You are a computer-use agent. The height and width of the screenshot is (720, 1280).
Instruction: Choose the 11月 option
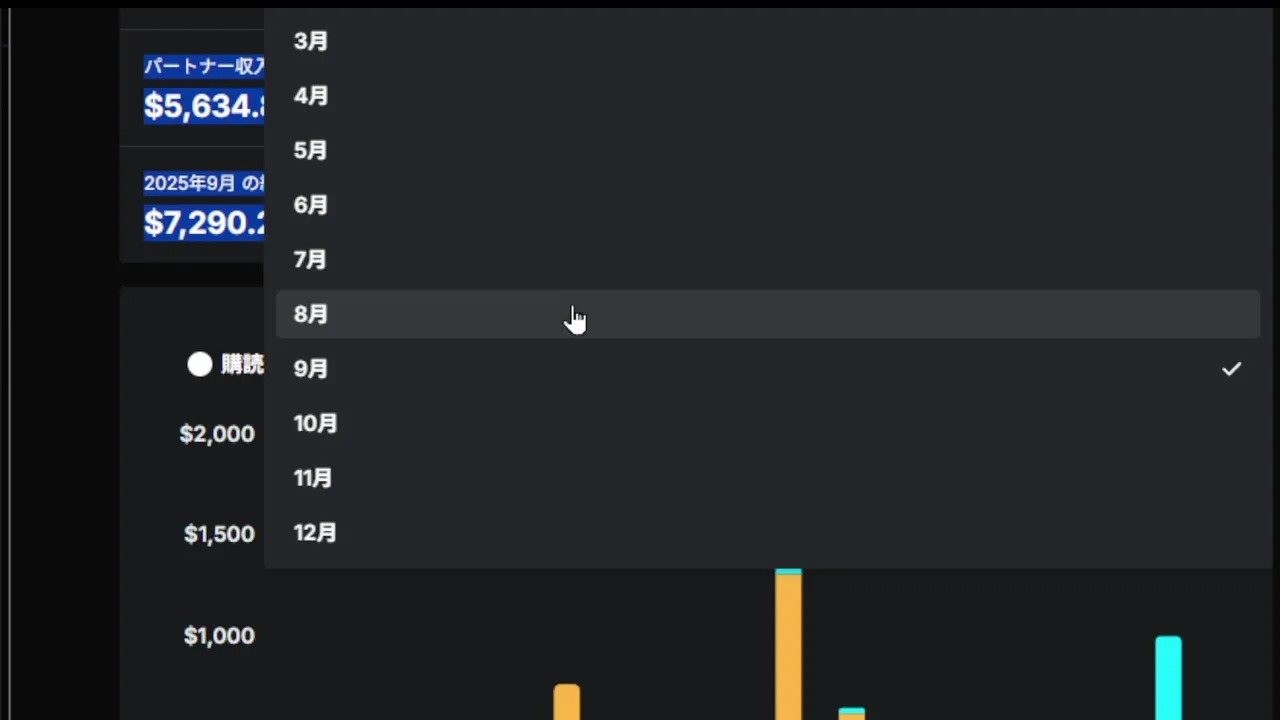[x=313, y=478]
